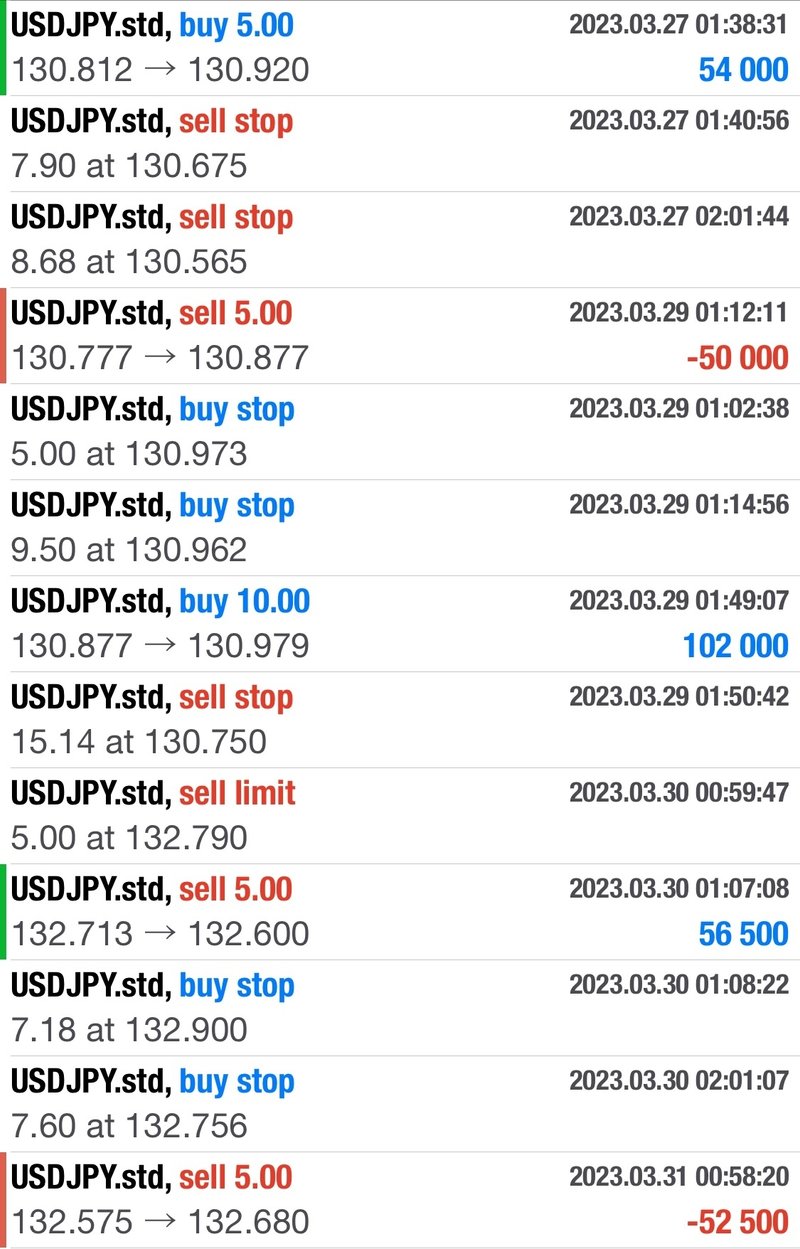
Task: Expand the 15.14 sell stop at 130.750
Action: [400, 720]
